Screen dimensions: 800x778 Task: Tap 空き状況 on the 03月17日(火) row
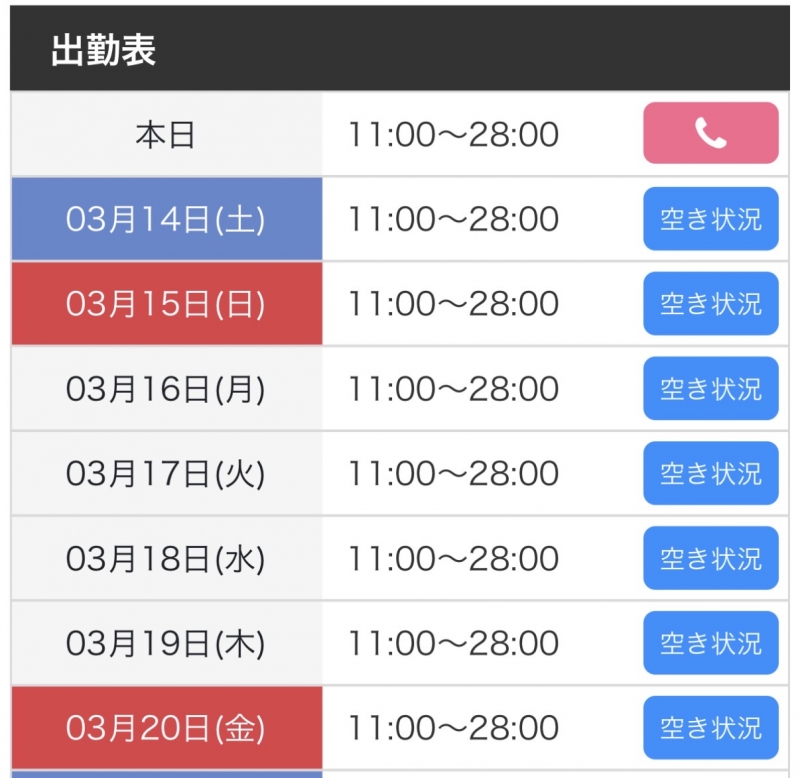point(710,473)
